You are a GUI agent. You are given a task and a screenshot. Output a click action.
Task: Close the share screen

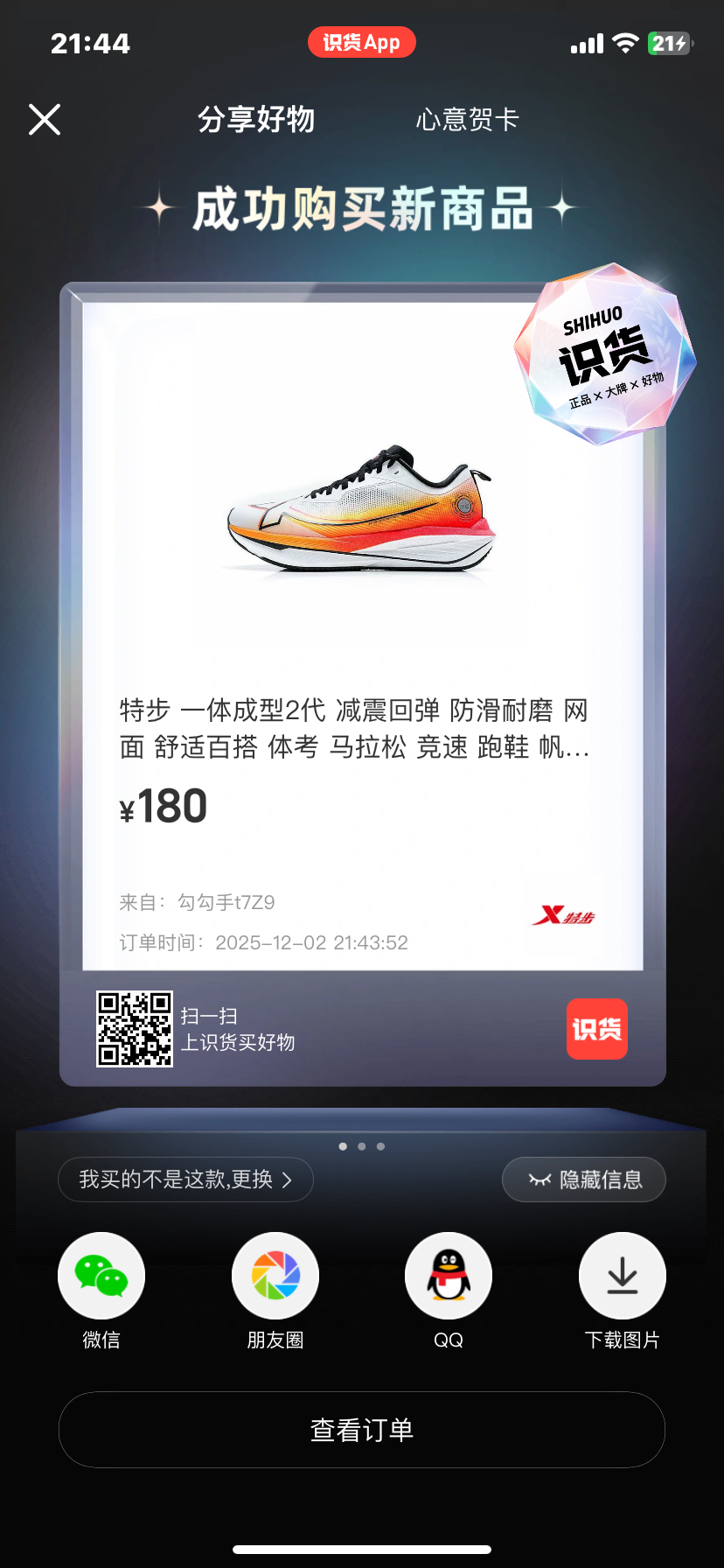point(45,120)
